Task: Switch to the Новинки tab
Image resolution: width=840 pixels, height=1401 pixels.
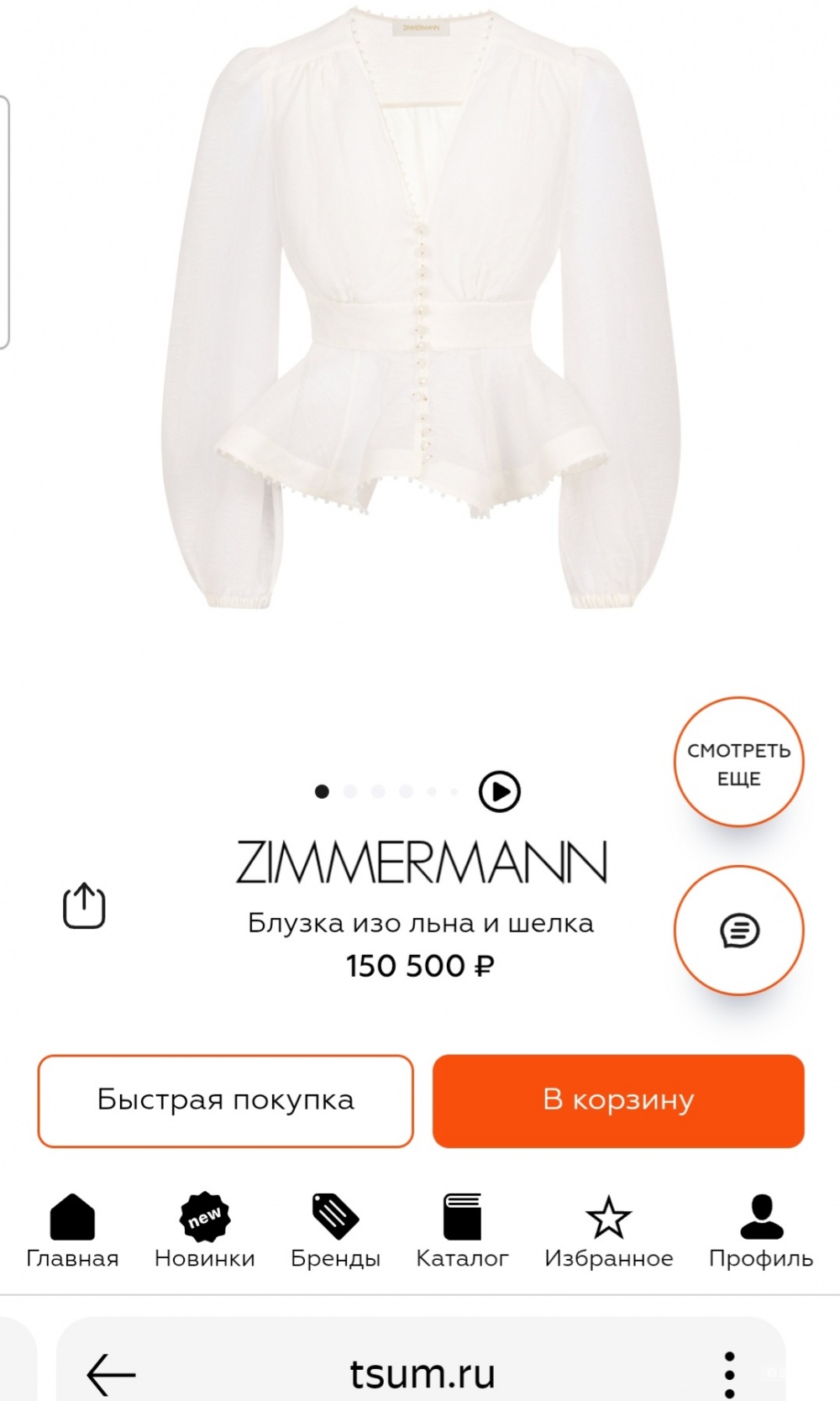Action: pos(204,1231)
